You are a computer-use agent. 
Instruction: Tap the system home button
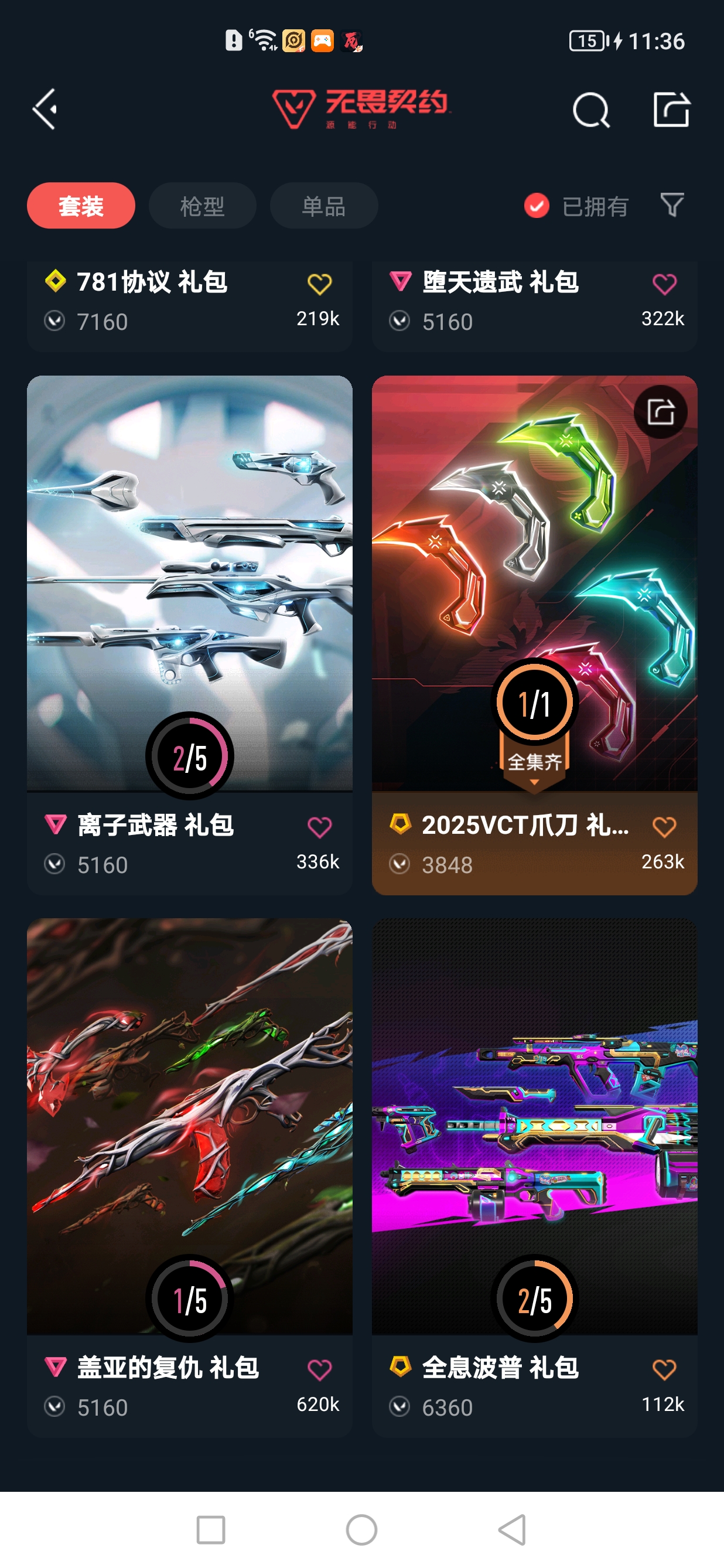(x=361, y=1530)
